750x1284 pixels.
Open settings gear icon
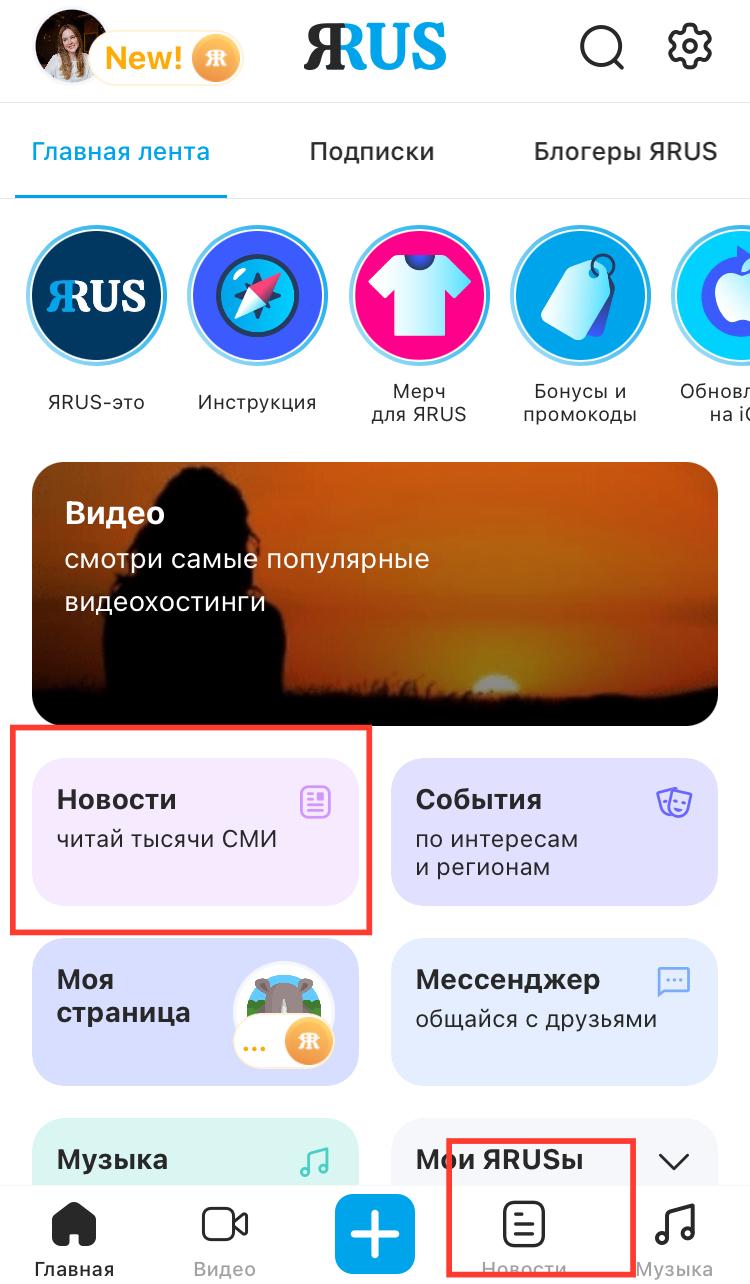689,46
